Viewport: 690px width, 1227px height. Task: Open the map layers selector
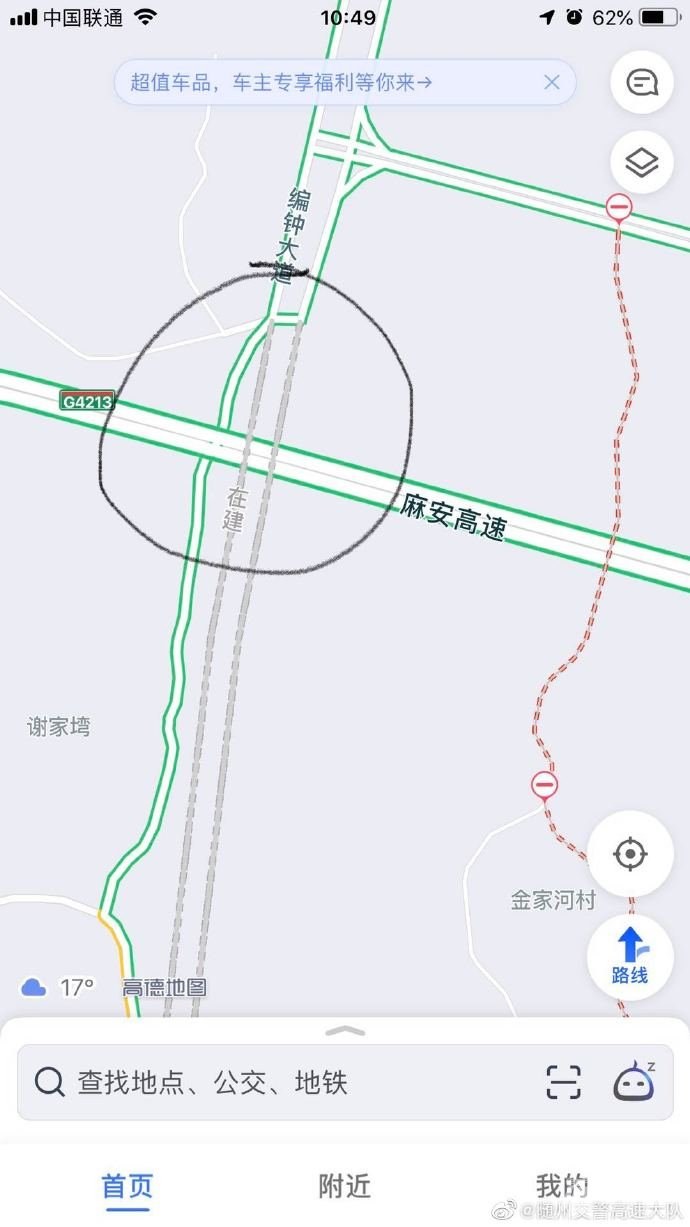[641, 162]
